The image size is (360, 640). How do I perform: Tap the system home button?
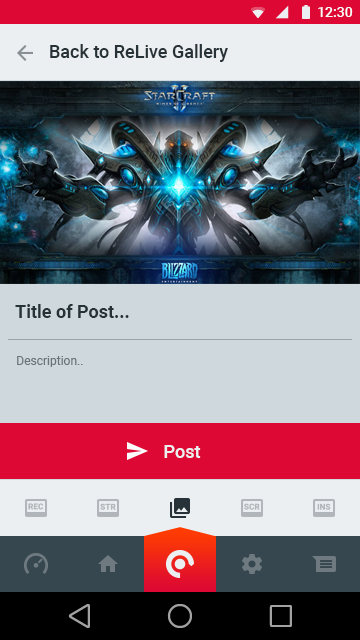point(180,616)
